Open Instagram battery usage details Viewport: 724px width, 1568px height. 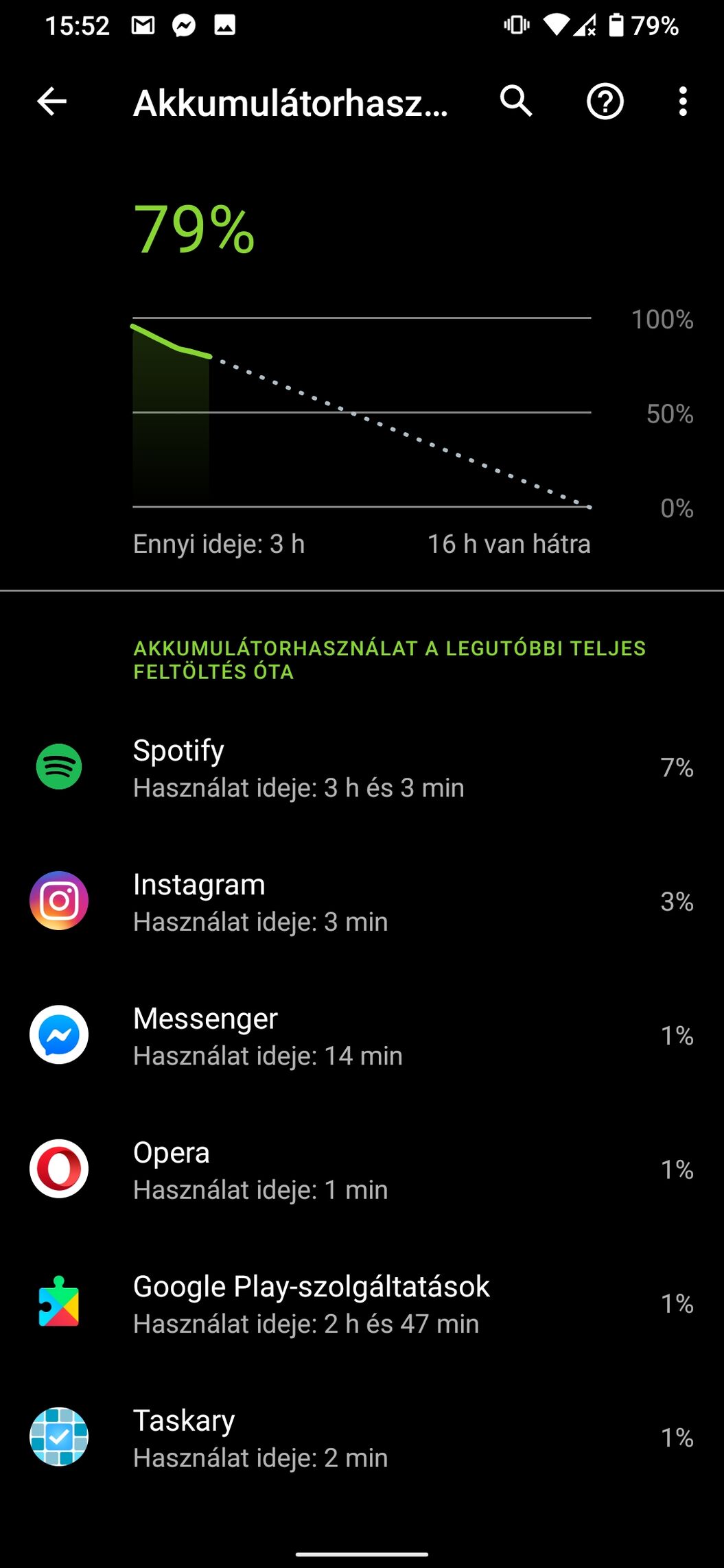click(362, 901)
